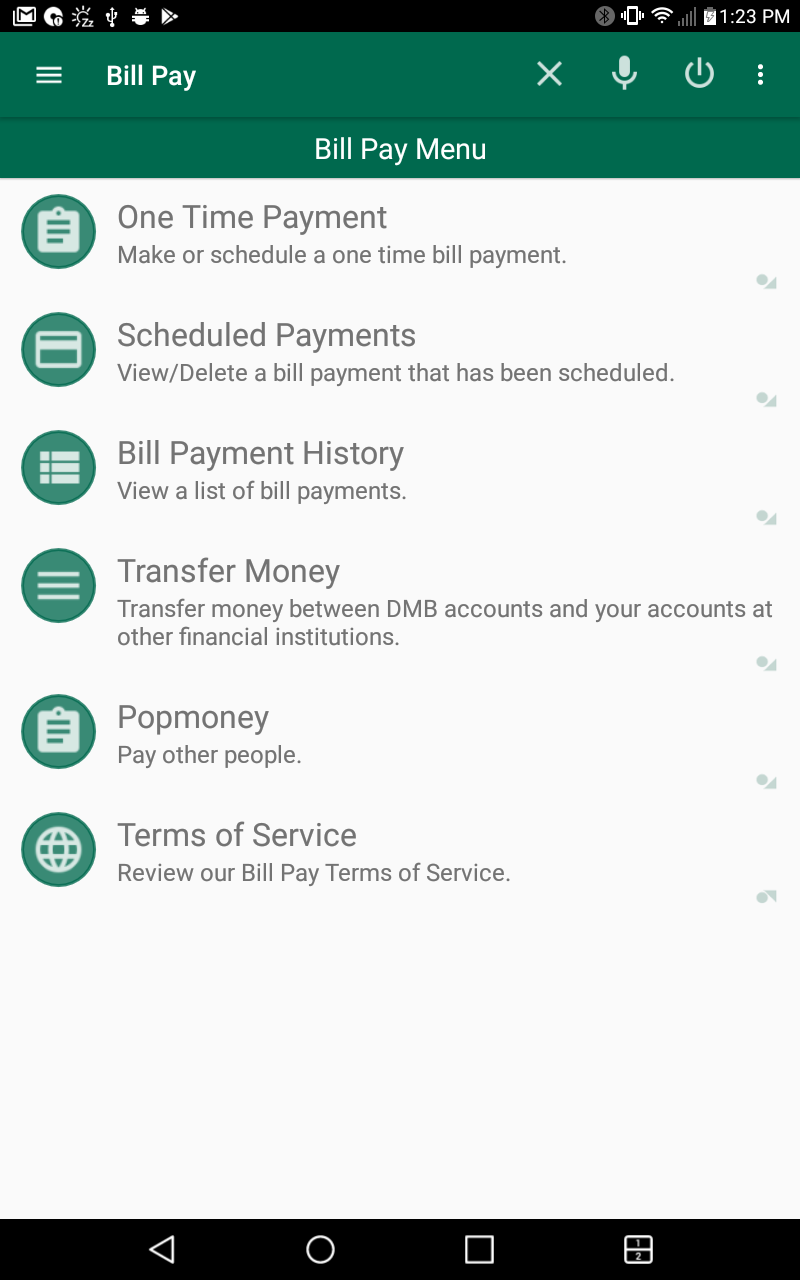Open the overflow three-dot menu
Screen dimensions: 800x1280
pyautogui.click(x=760, y=73)
